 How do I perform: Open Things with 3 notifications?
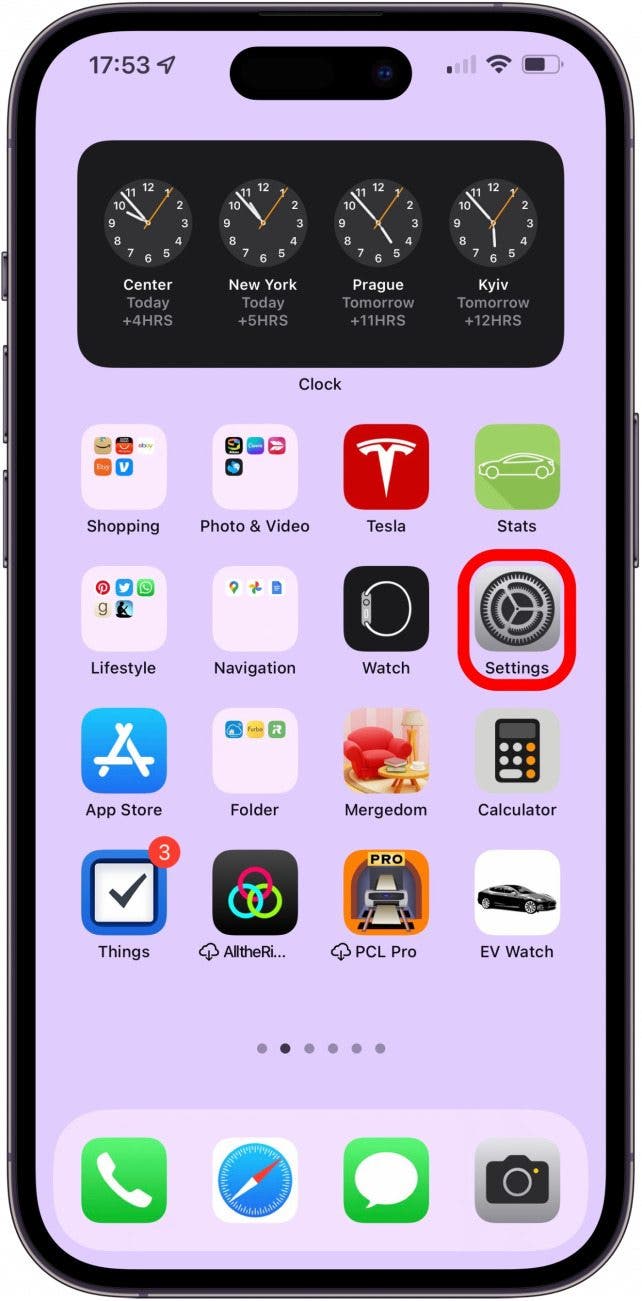click(x=124, y=893)
